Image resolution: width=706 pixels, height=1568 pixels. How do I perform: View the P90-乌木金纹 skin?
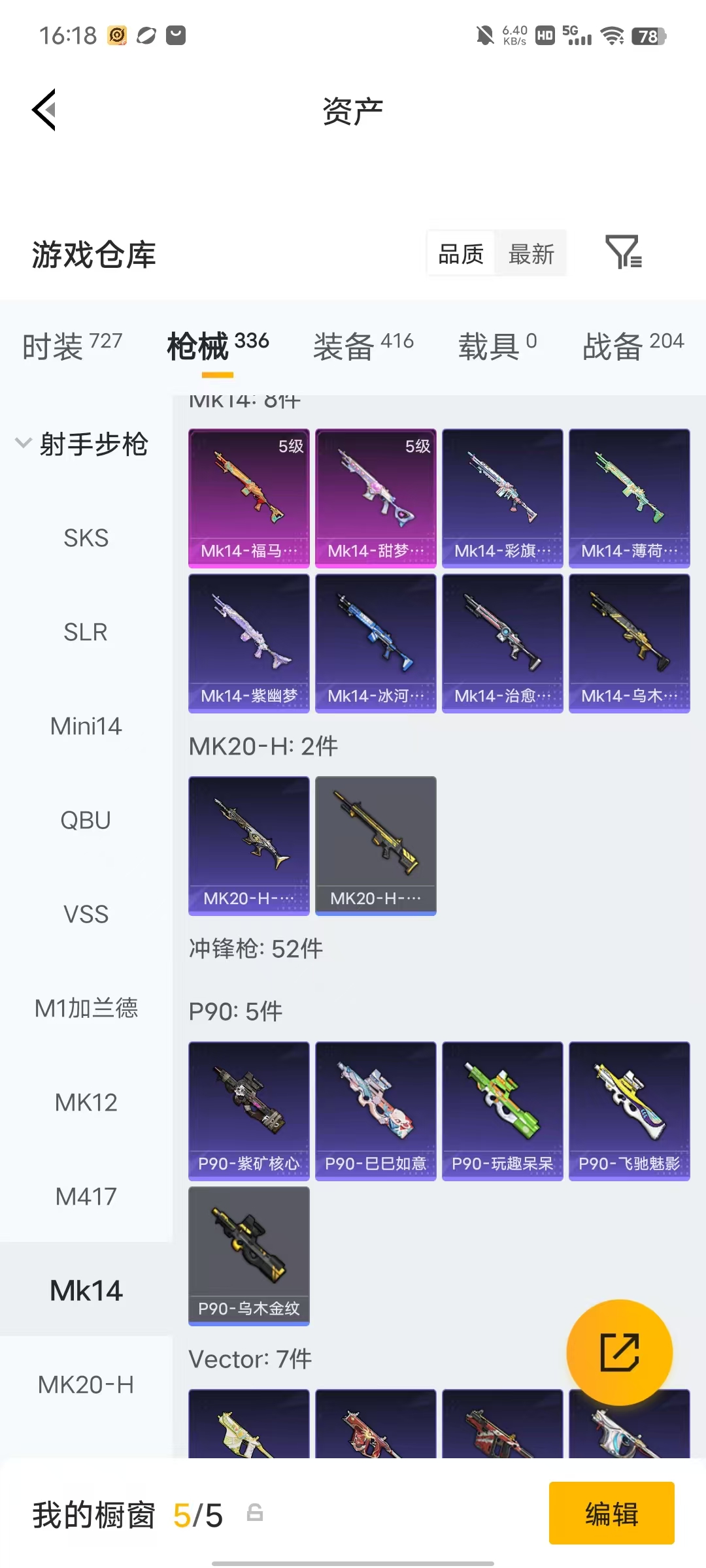click(249, 1256)
